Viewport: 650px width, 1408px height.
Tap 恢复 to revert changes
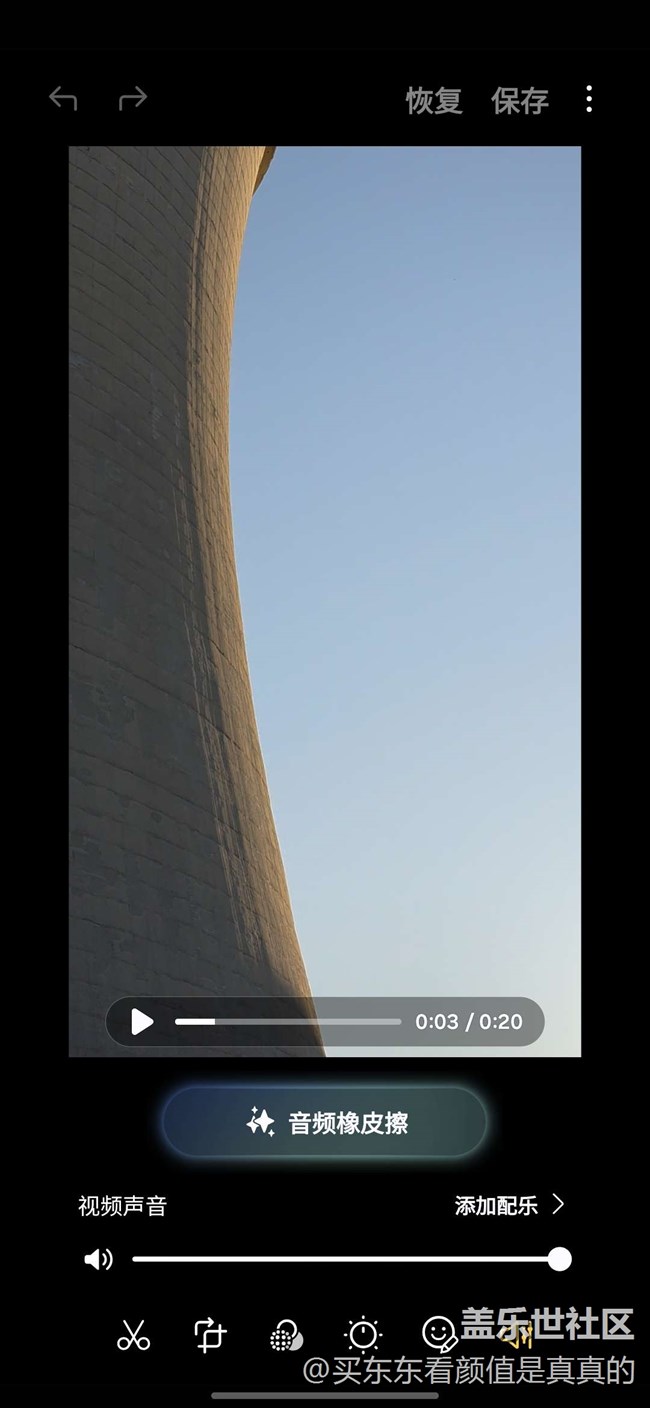click(x=434, y=101)
